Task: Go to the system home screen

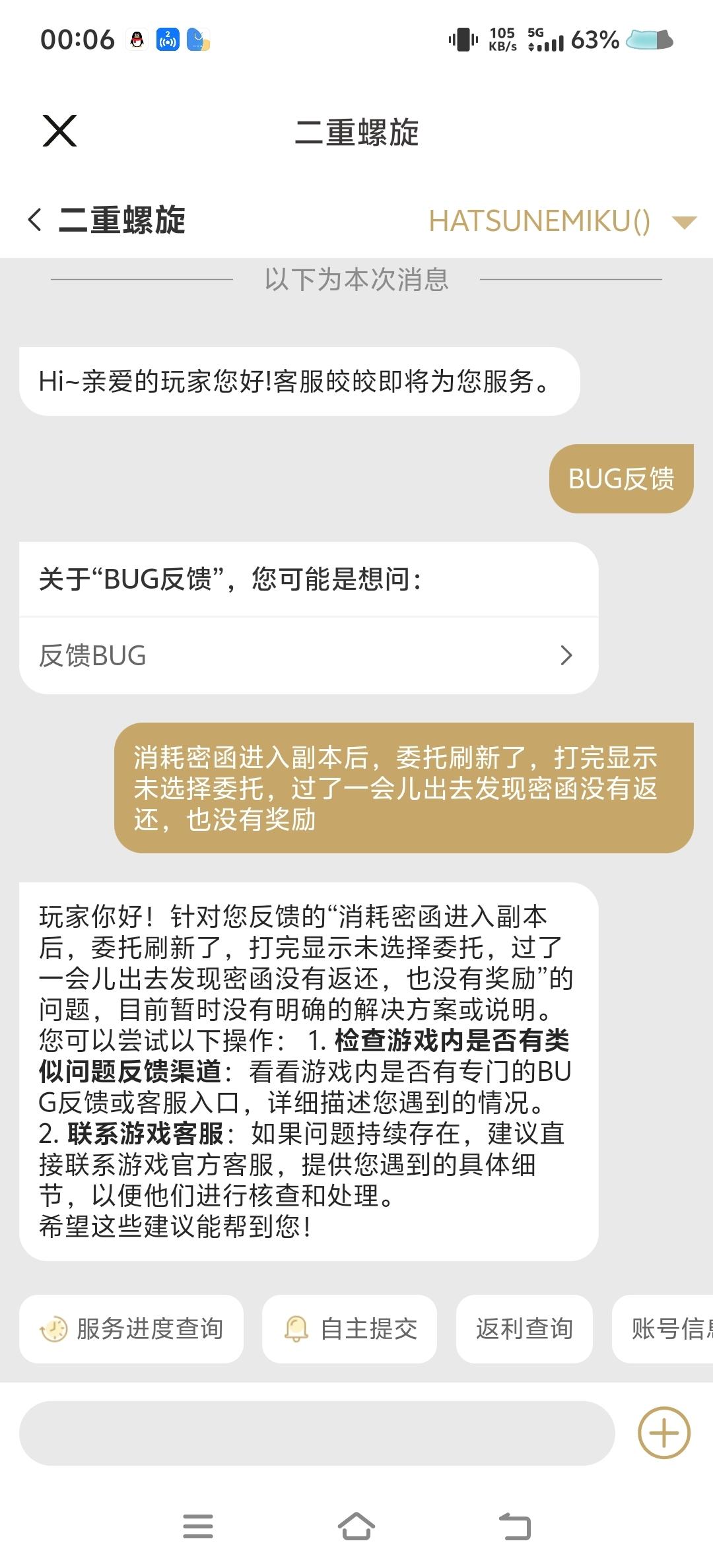Action: tap(356, 1526)
